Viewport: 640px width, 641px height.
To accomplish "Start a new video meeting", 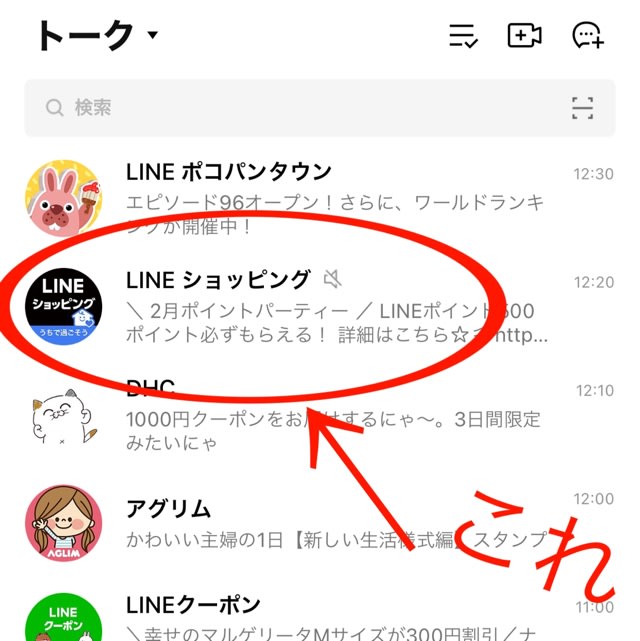I will [524, 36].
